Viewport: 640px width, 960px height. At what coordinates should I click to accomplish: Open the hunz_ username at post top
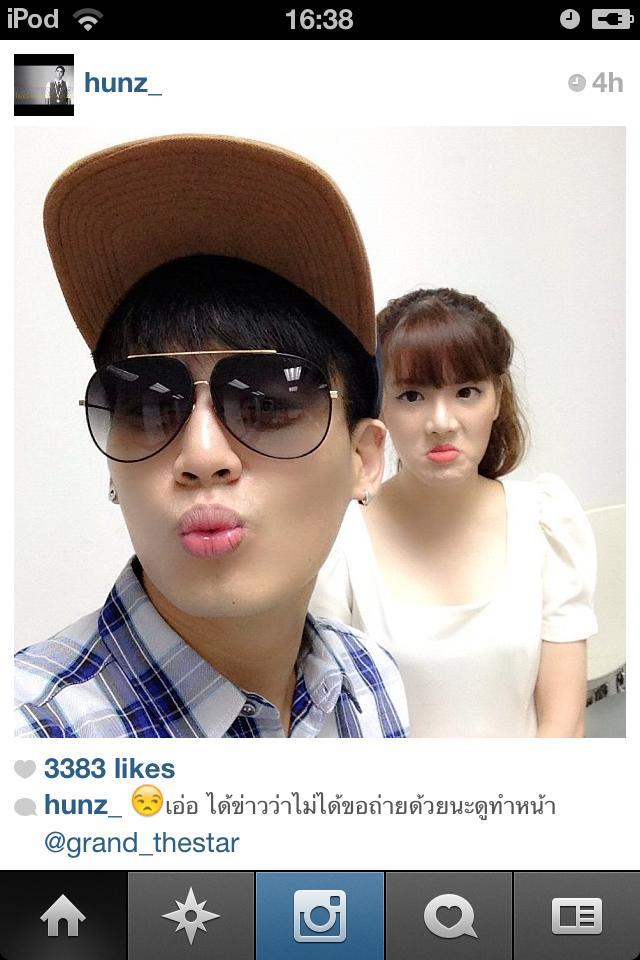tap(123, 83)
